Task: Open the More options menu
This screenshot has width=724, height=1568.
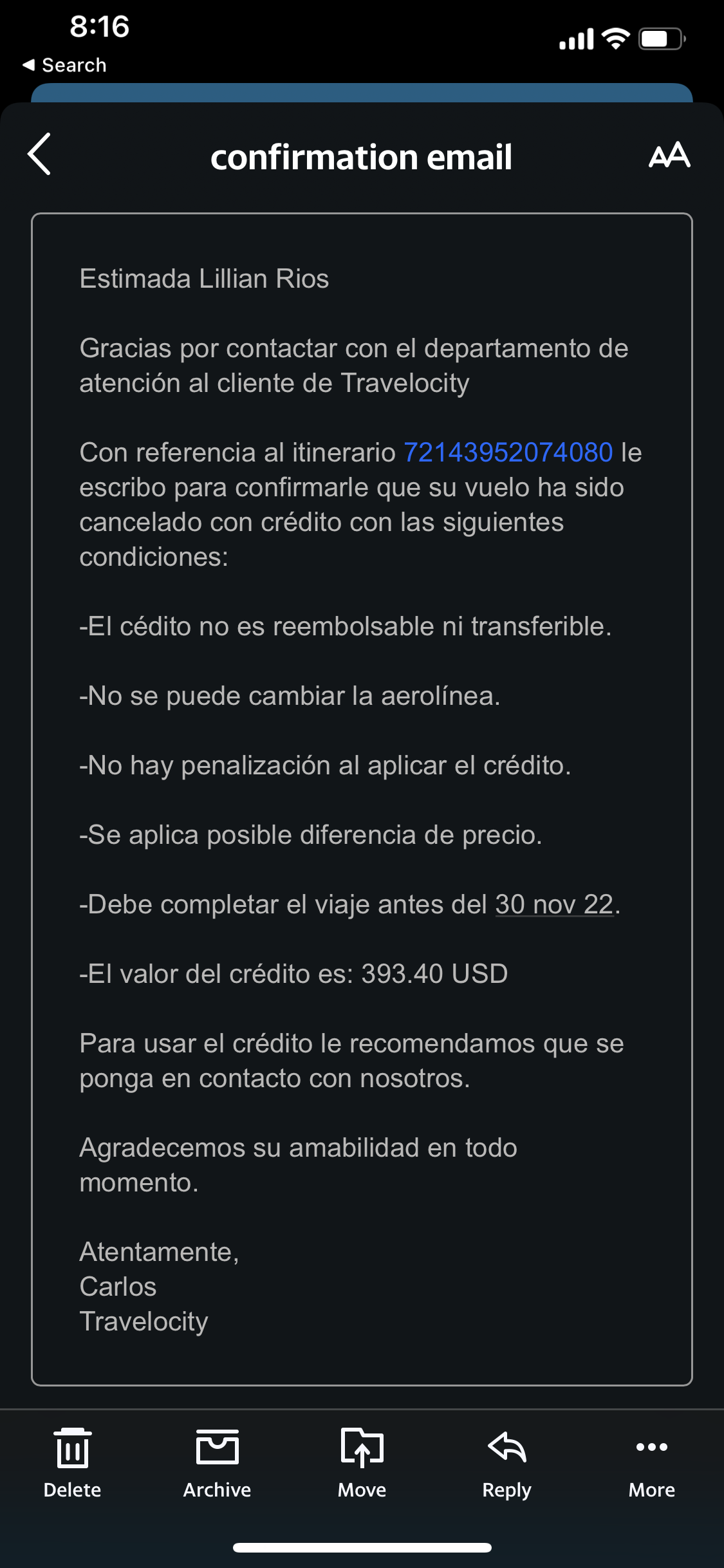Action: coord(651,1462)
